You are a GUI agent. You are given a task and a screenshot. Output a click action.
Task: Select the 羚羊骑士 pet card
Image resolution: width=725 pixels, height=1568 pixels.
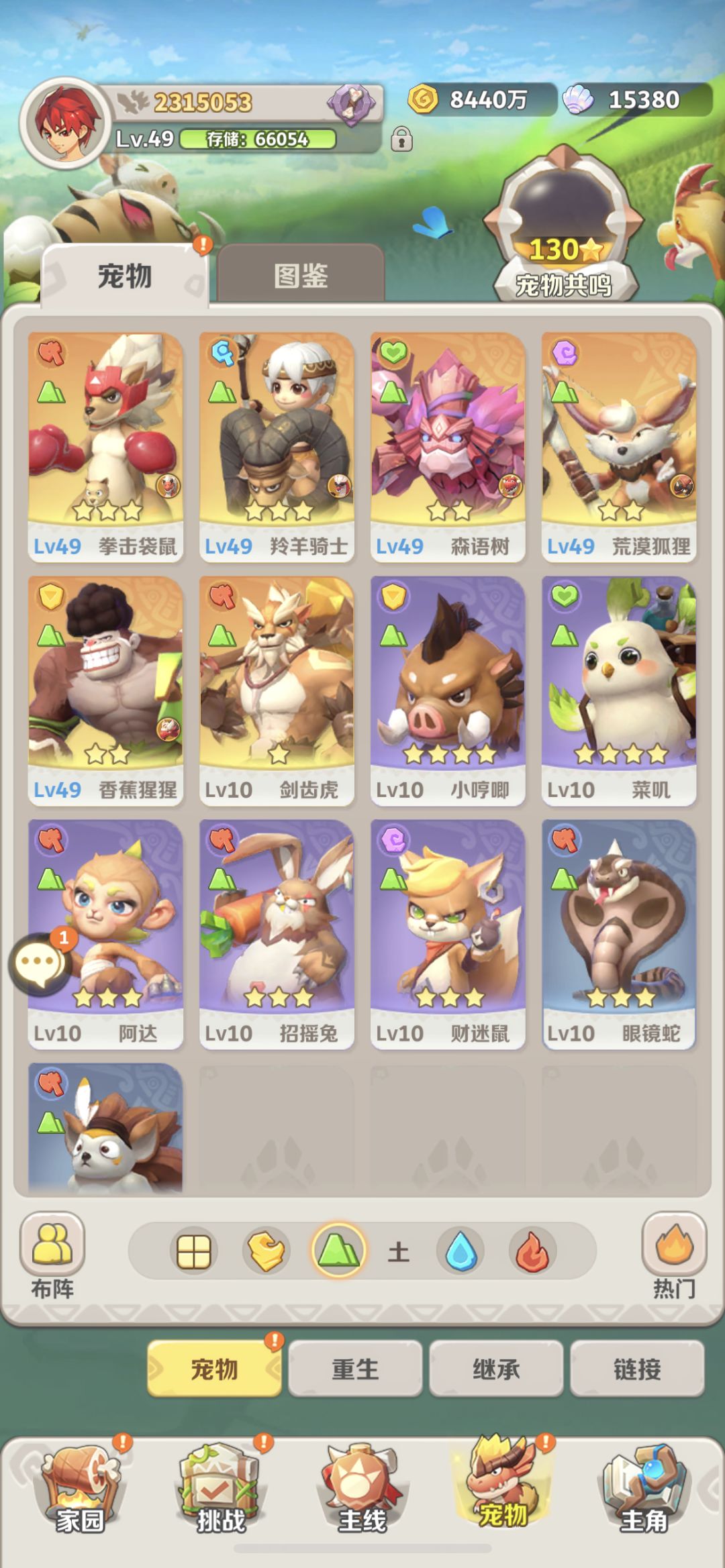tap(277, 447)
